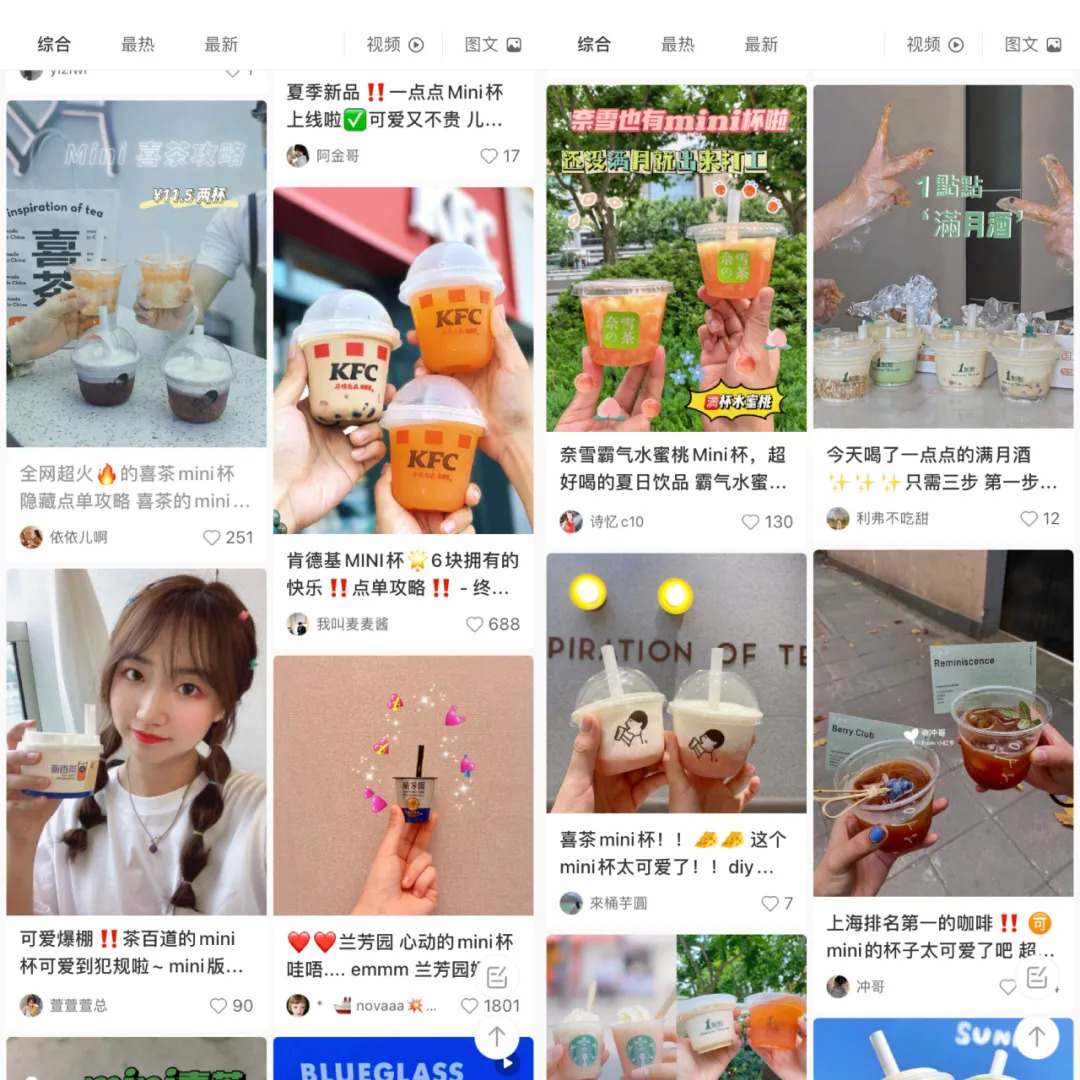1080x1080 pixels.
Task: Like the 兰芳园 post by novaaa
Action: pos(469,1005)
